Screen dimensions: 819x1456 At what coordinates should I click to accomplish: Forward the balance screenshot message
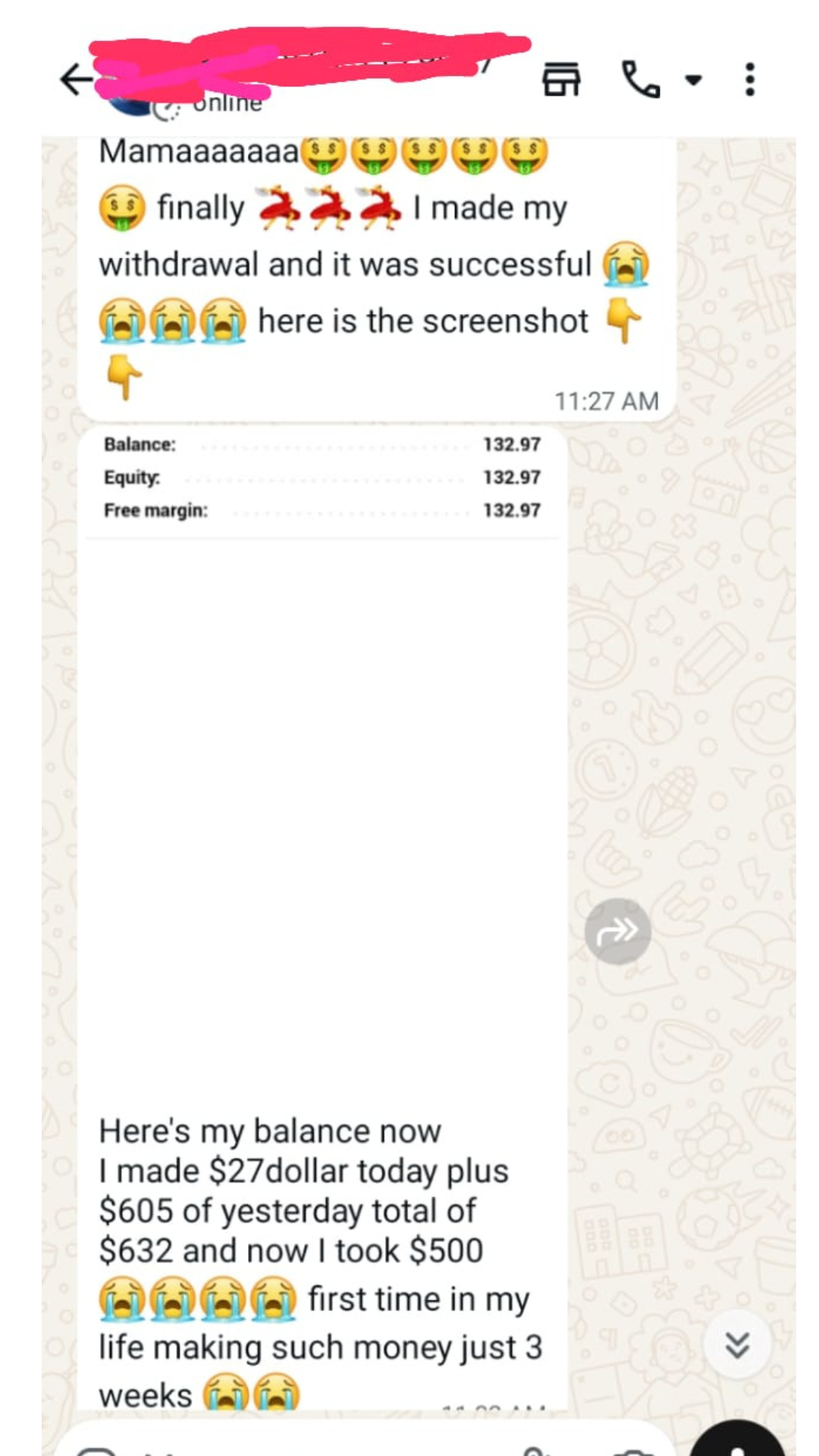pyautogui.click(x=617, y=931)
